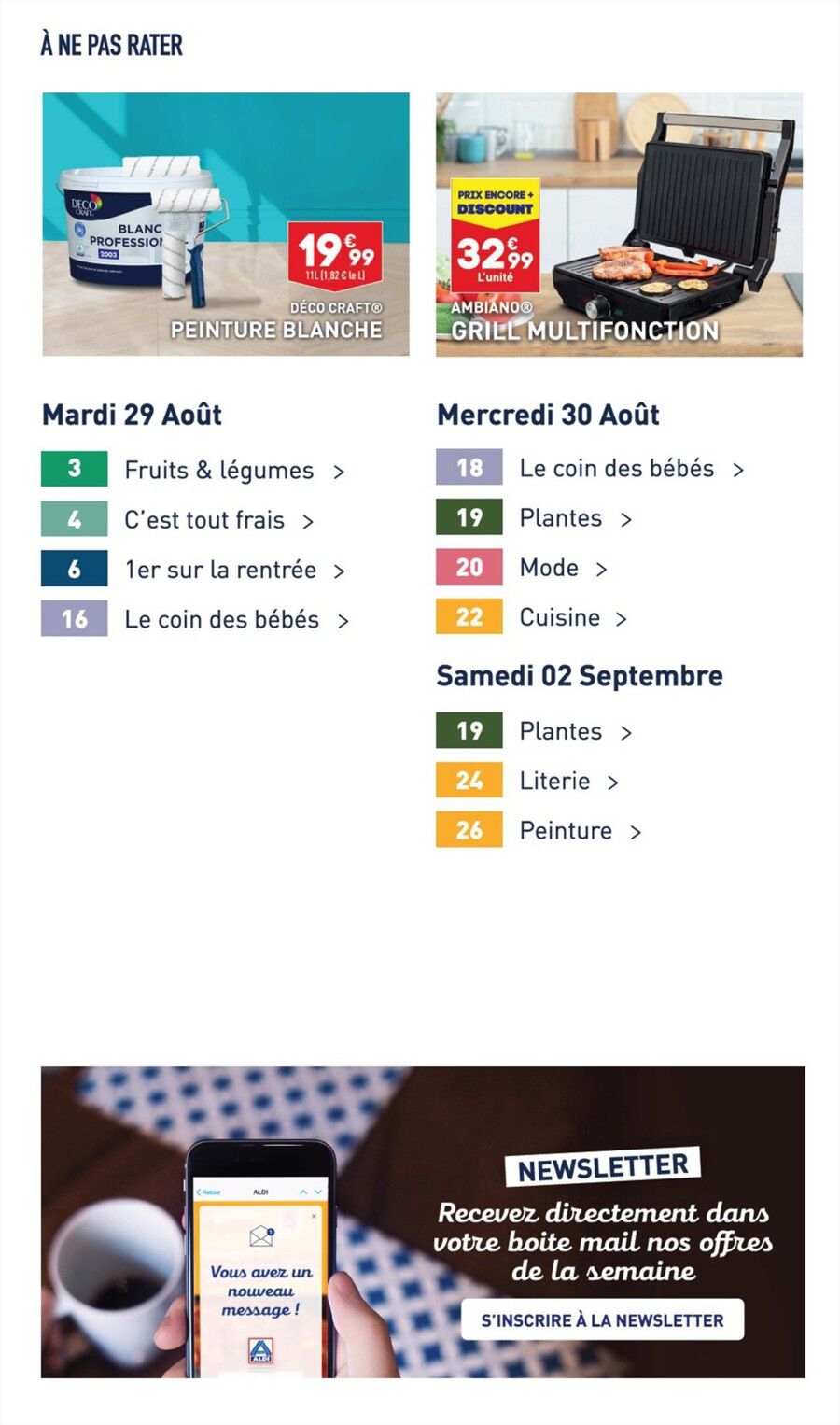This screenshot has height=1425, width=840.
Task: Select the yellow badge 22 for Cuisine
Action: [x=469, y=616]
